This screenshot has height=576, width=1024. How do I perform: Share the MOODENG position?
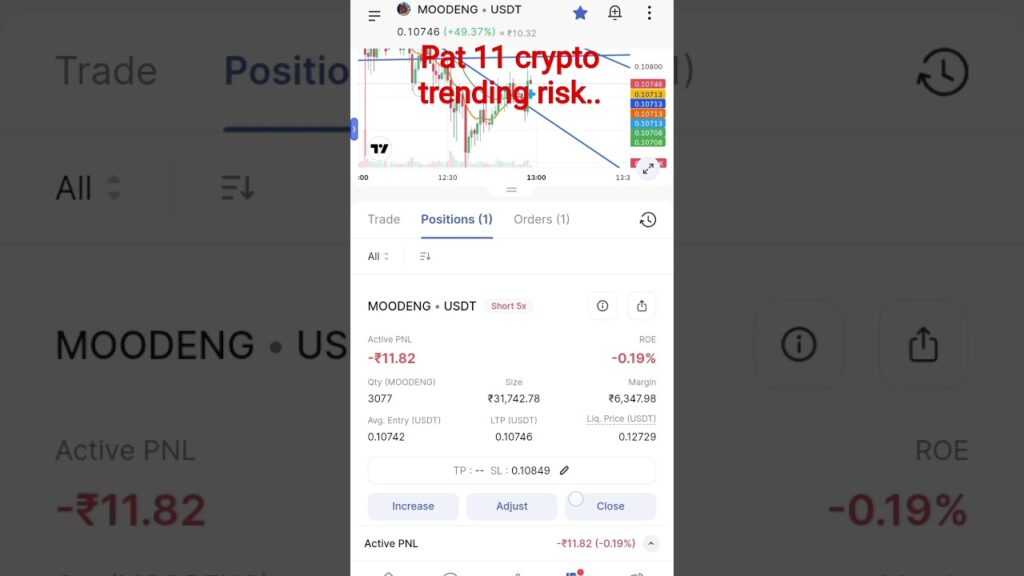(x=642, y=306)
